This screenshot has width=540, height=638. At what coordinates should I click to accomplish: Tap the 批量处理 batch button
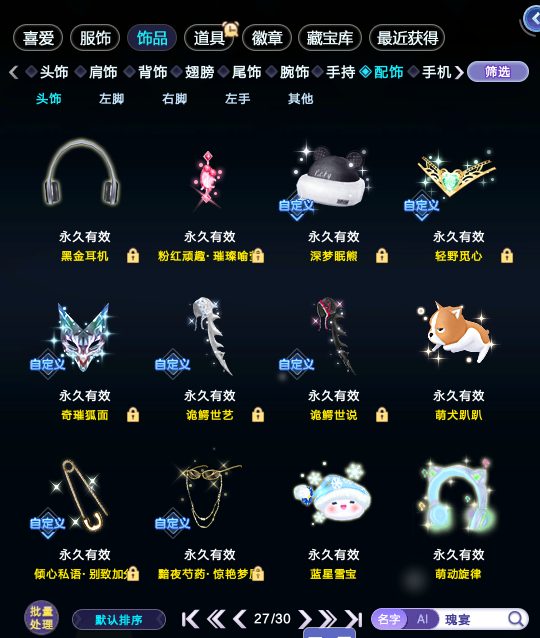tap(41, 618)
